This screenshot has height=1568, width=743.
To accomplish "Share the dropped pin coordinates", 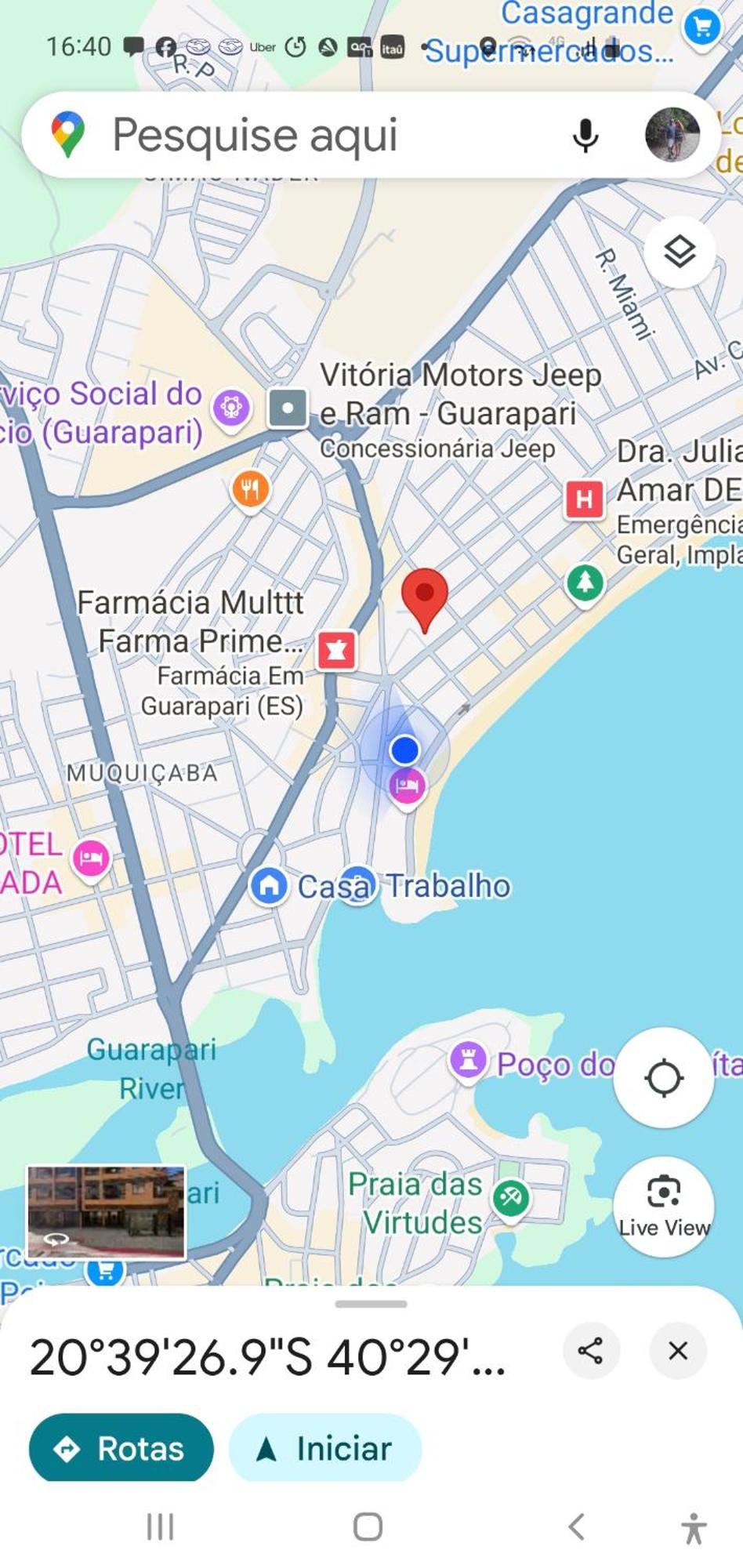I will coord(590,1351).
